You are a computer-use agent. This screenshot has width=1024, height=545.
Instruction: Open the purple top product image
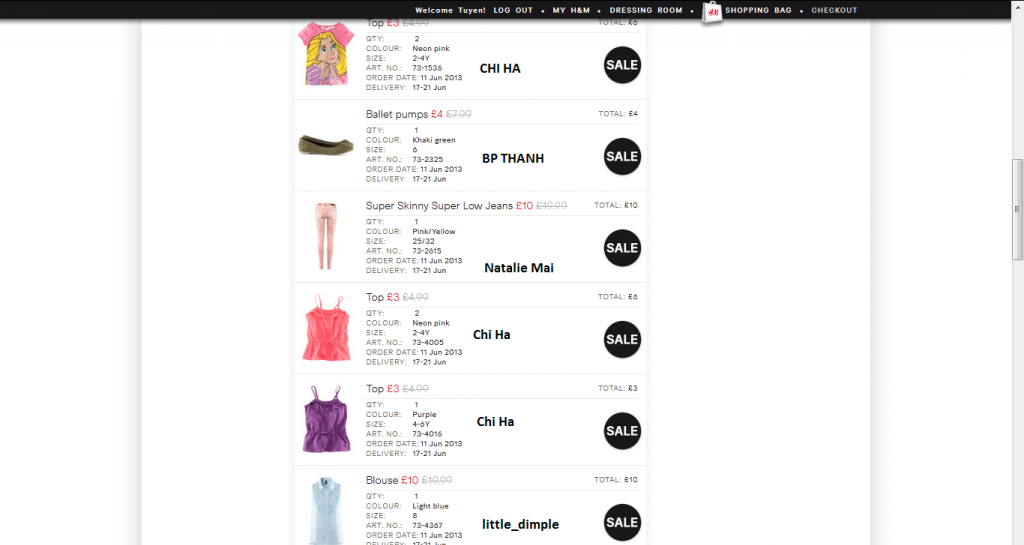tap(326, 419)
